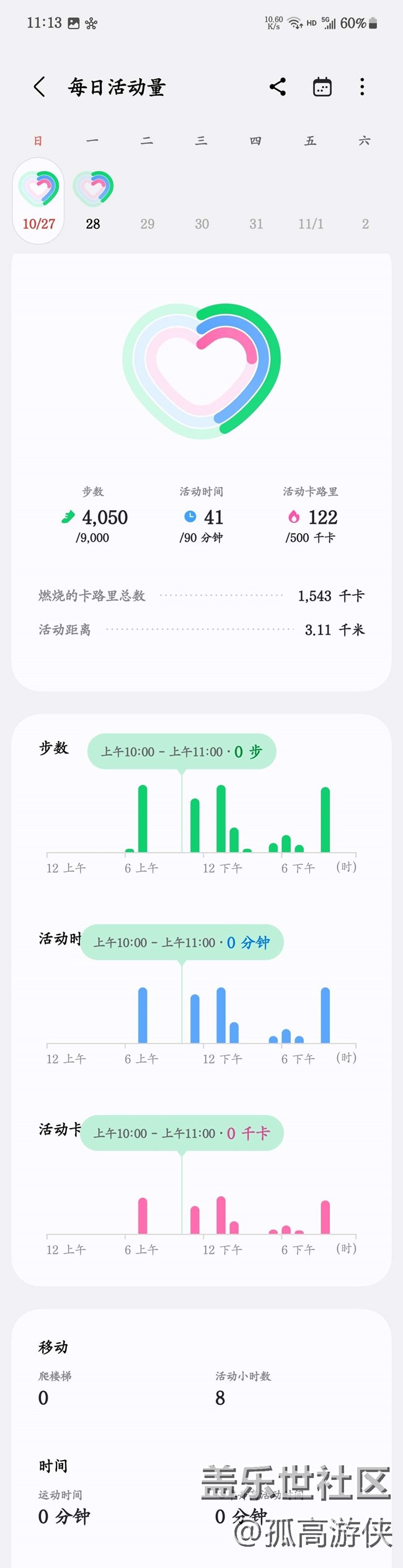Share the daily activity summary

278,87
